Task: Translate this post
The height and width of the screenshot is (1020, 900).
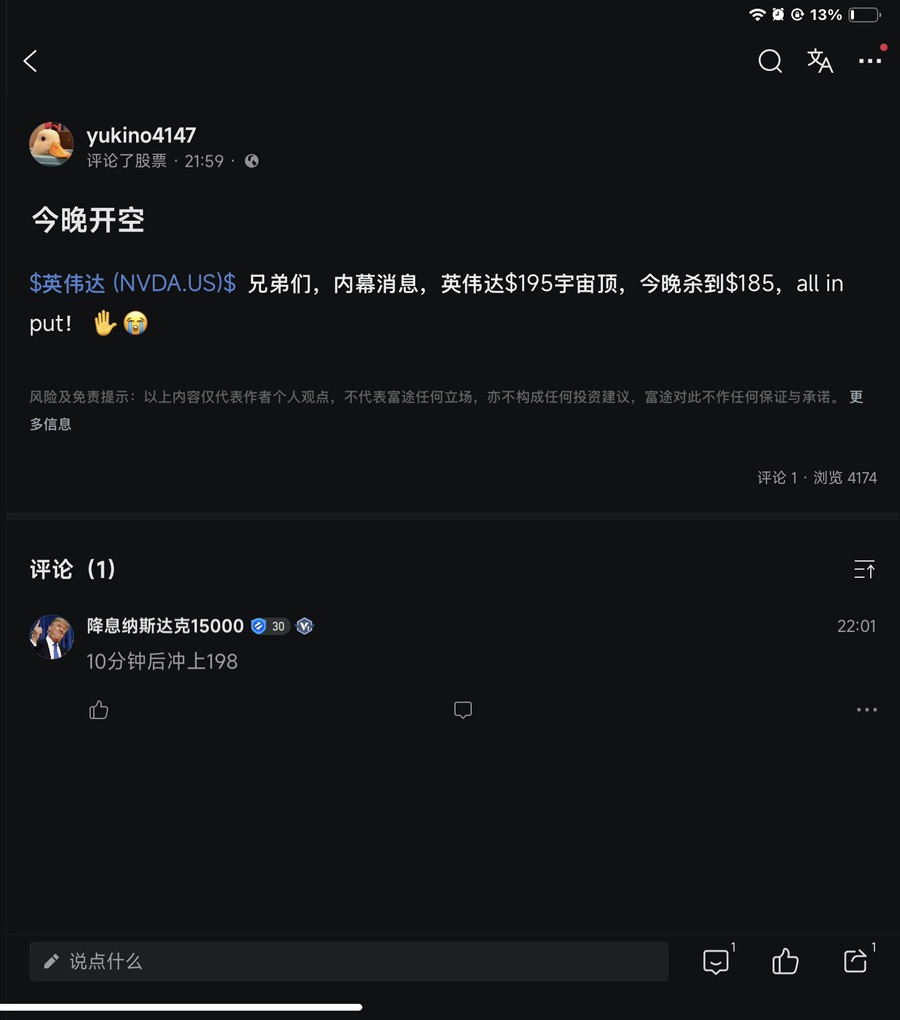Action: (820, 61)
